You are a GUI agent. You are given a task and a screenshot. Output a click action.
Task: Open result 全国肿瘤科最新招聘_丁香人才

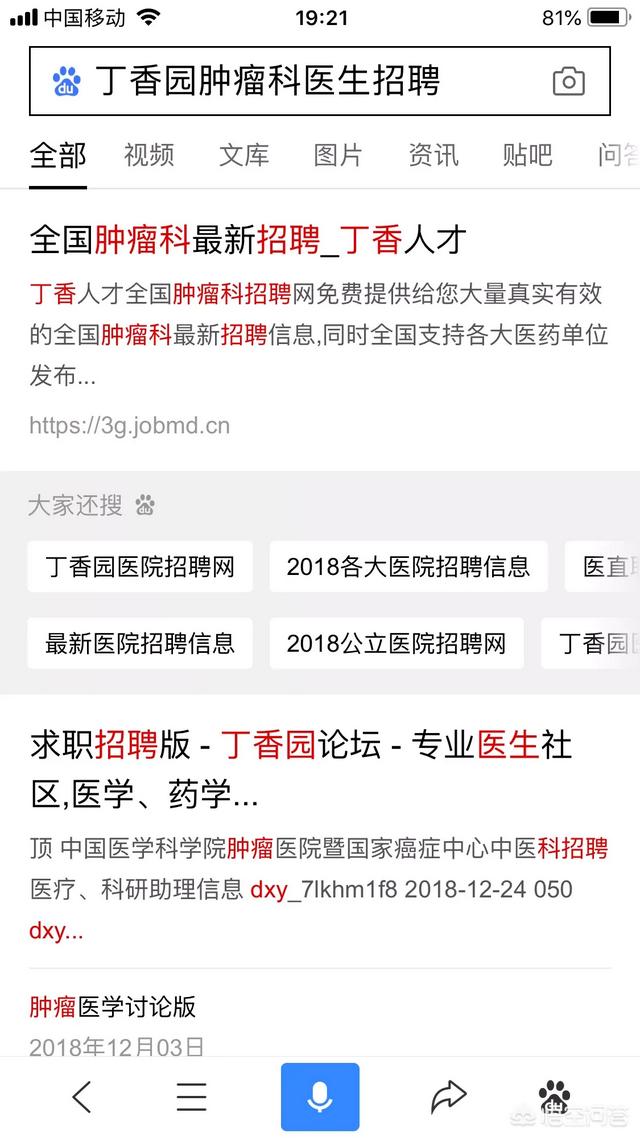click(x=248, y=240)
